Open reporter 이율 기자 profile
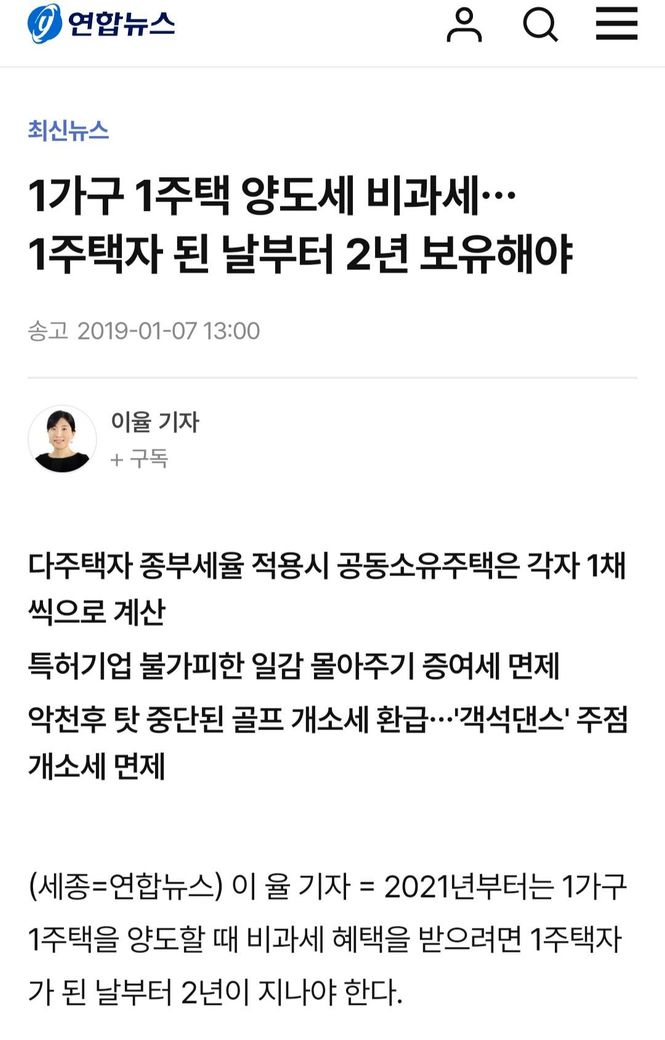Viewport: 665px width, 1040px height. [154, 422]
